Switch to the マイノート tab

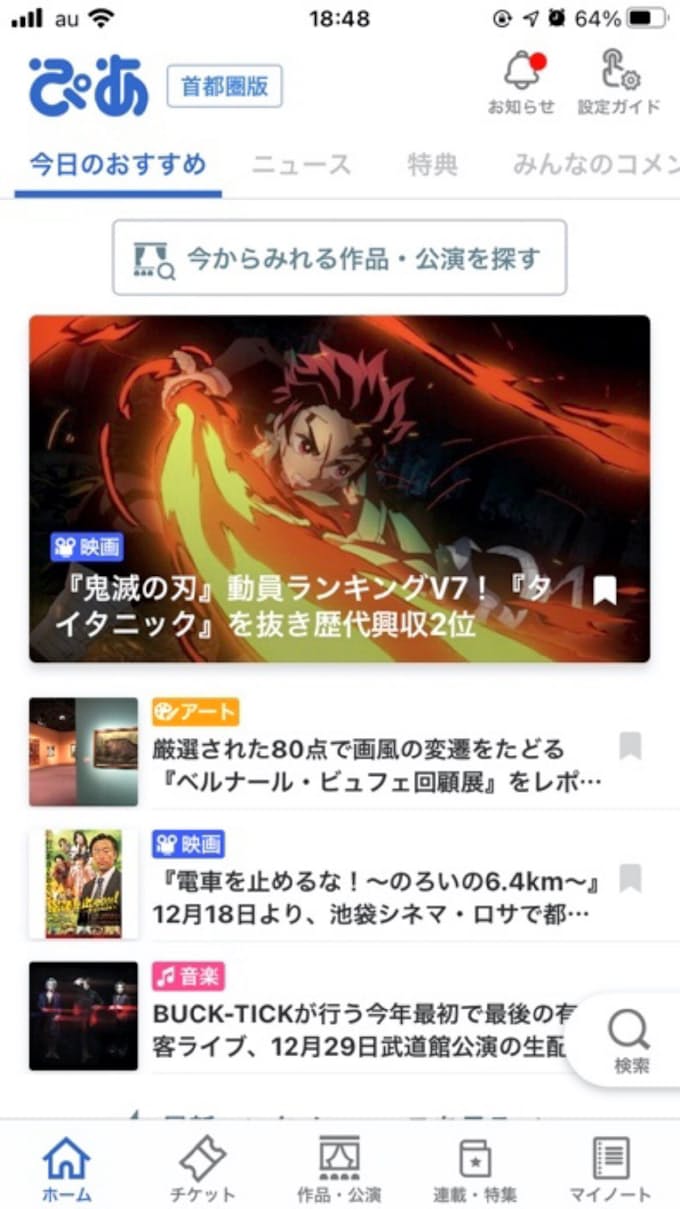pyautogui.click(x=610, y=1169)
